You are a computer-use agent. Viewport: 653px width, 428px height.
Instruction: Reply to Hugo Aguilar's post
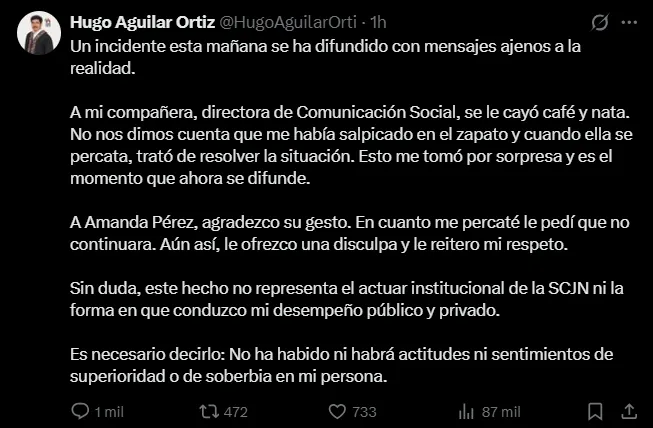[x=82, y=411]
